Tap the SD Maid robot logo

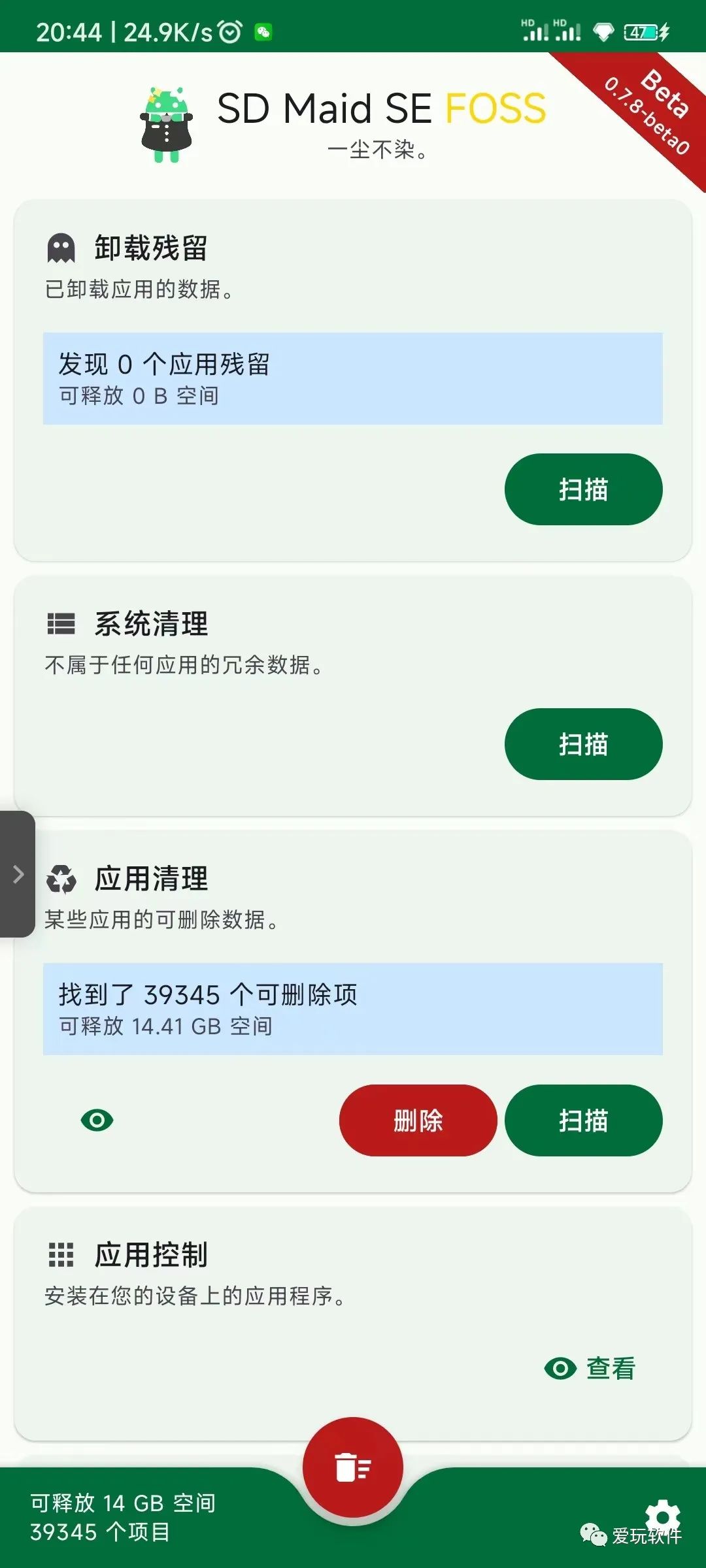[x=167, y=124]
